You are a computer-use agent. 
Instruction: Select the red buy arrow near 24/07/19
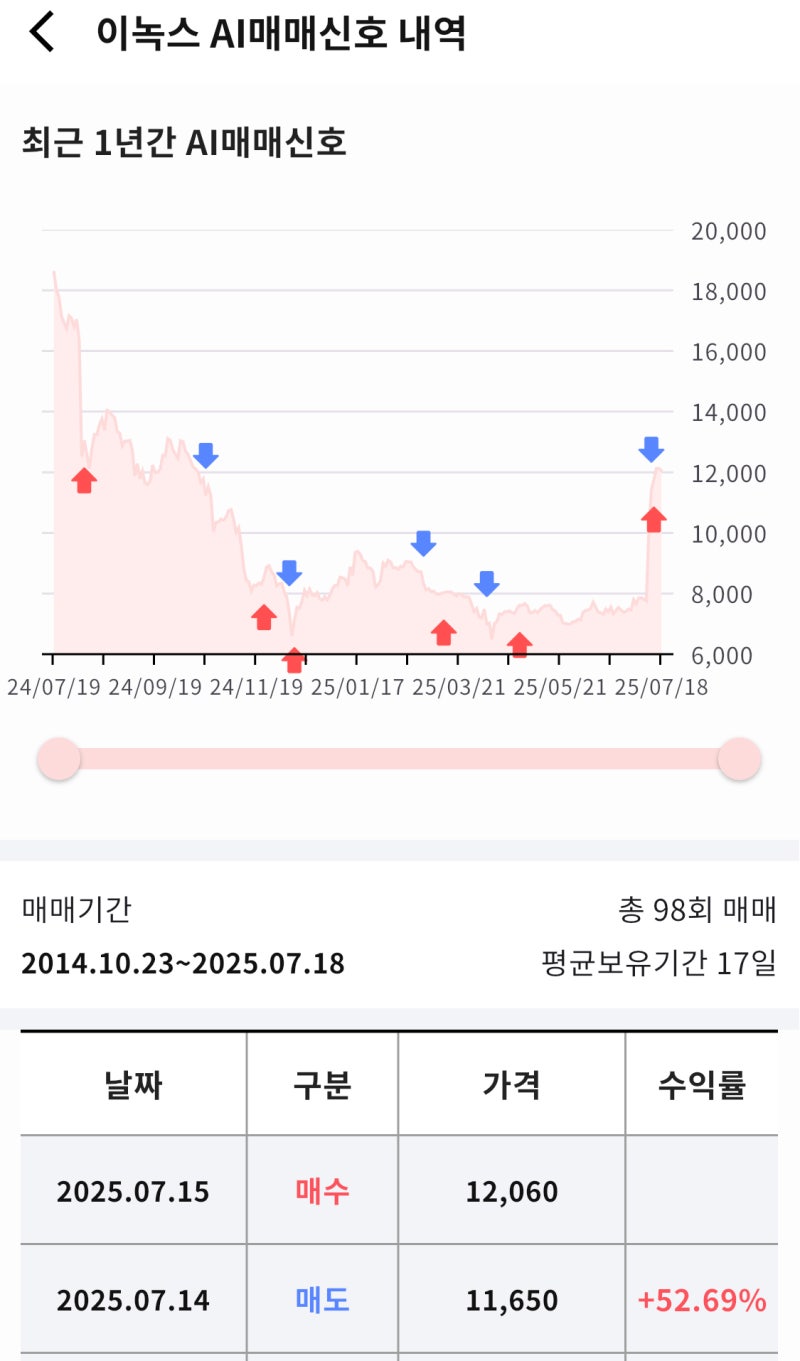point(84,480)
